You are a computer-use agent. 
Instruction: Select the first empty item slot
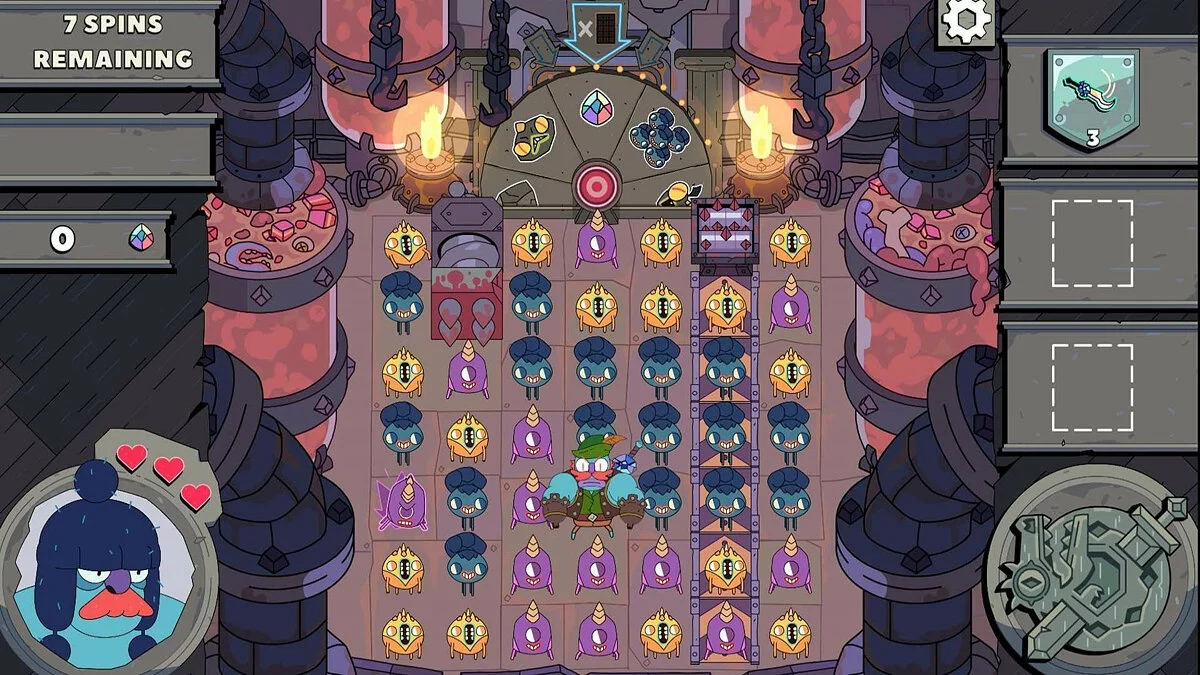pos(1092,243)
